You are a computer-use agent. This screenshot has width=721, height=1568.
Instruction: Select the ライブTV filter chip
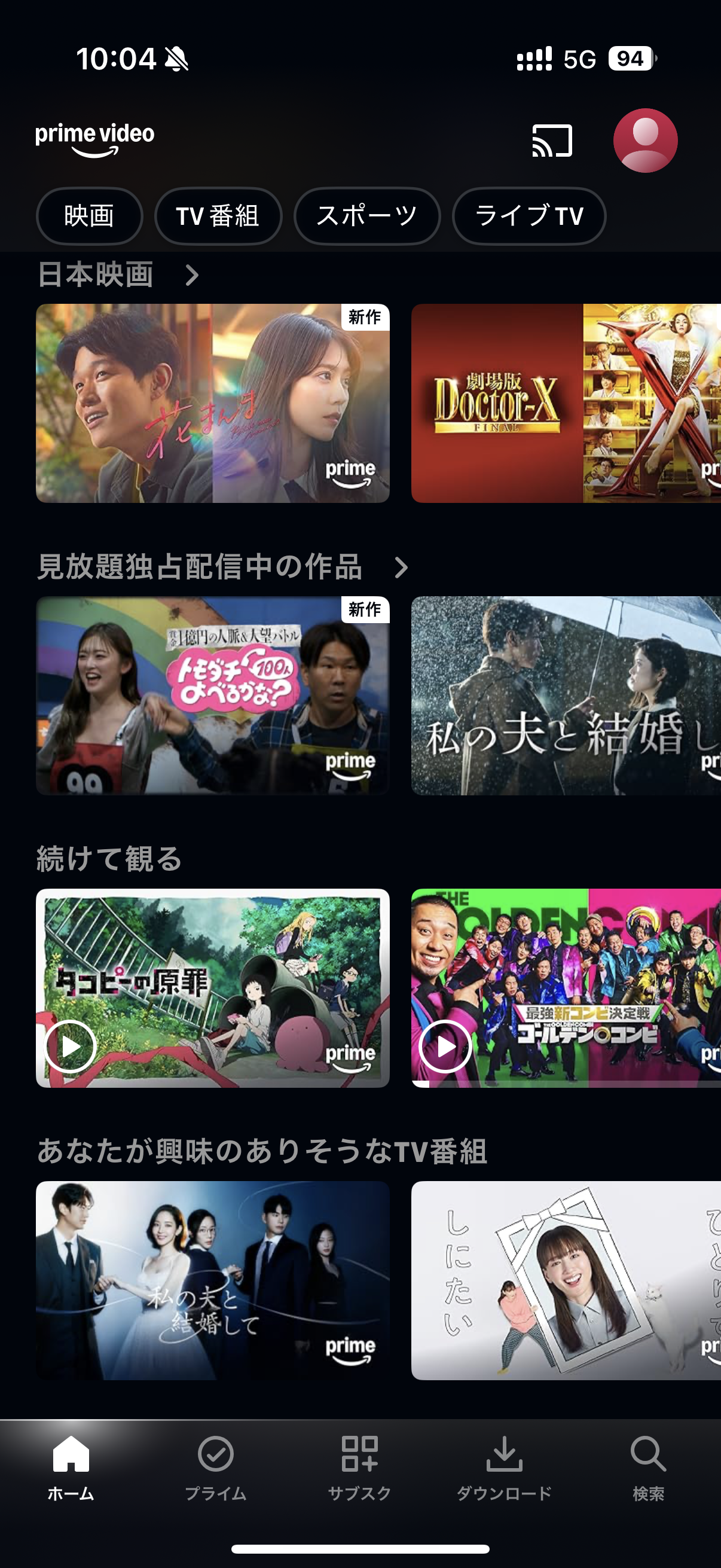(x=528, y=216)
